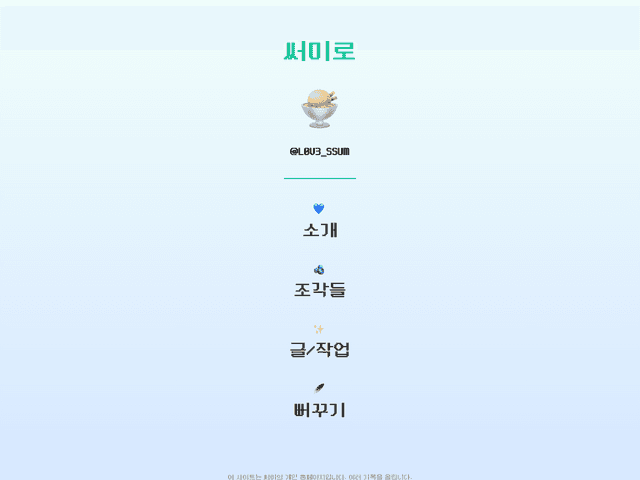Go to the 조각들 section
This screenshot has height=480, width=640.
tap(320, 290)
